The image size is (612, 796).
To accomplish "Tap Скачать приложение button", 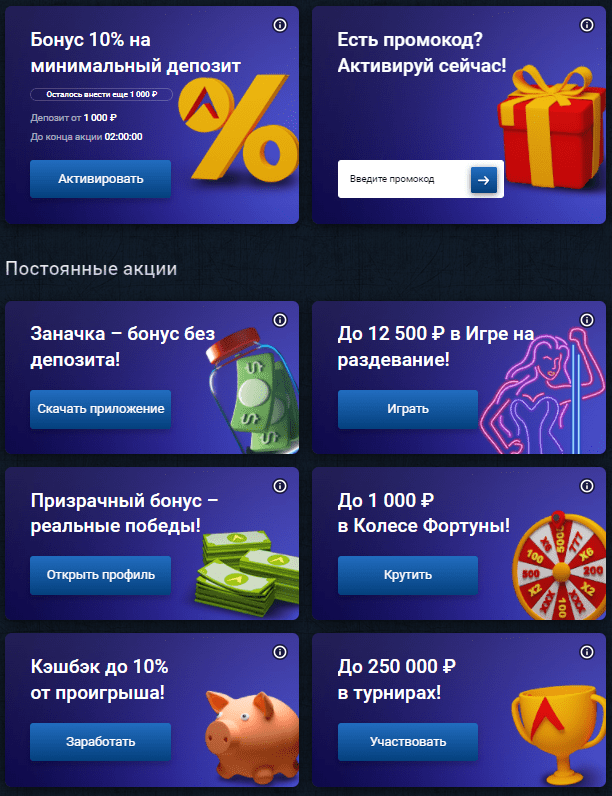I will click(x=100, y=409).
